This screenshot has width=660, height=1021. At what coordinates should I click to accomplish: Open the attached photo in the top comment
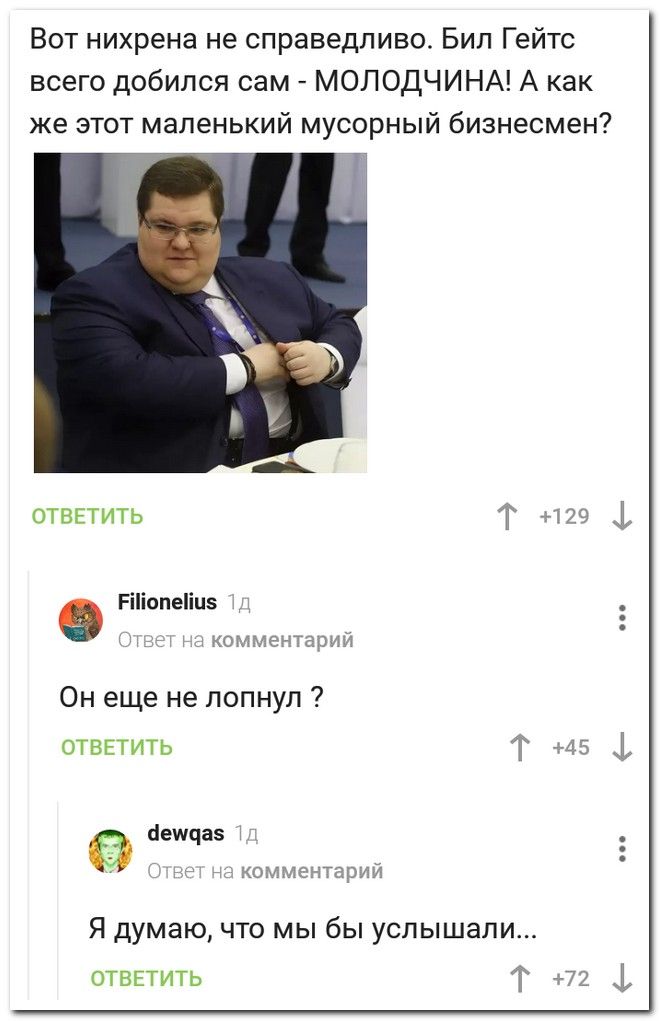[x=200, y=312]
